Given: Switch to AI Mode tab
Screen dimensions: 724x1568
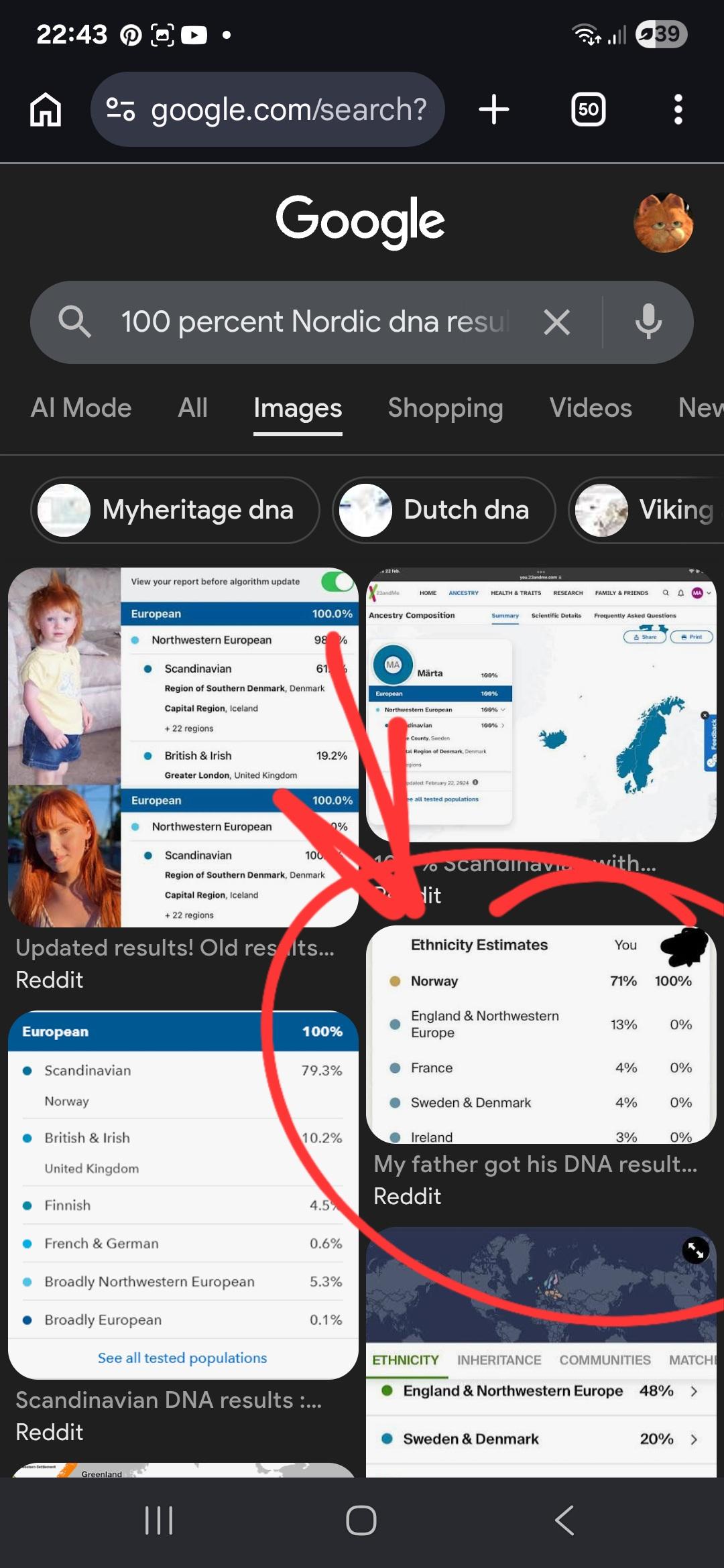Looking at the screenshot, I should pyautogui.click(x=81, y=408).
